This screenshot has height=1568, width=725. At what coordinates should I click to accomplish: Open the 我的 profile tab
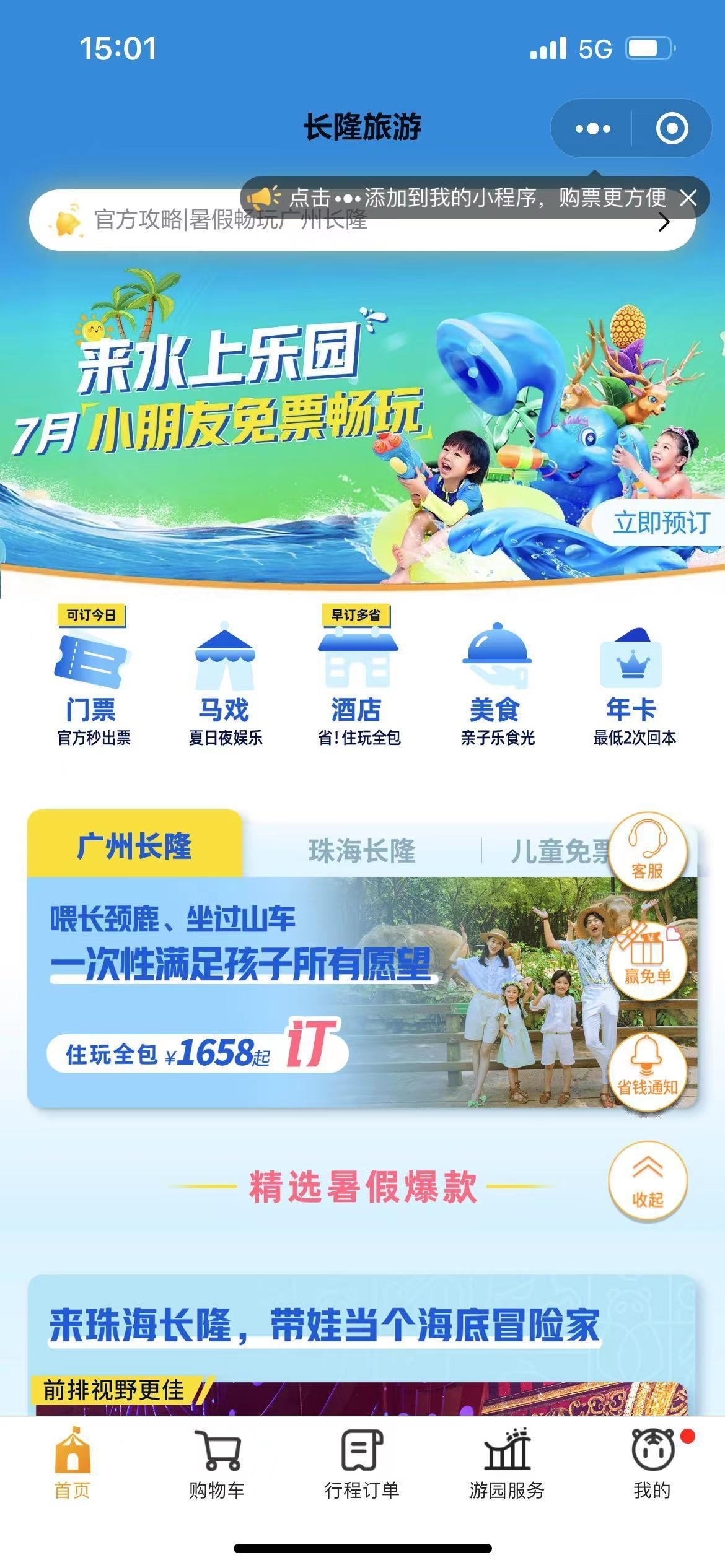coord(652,1464)
